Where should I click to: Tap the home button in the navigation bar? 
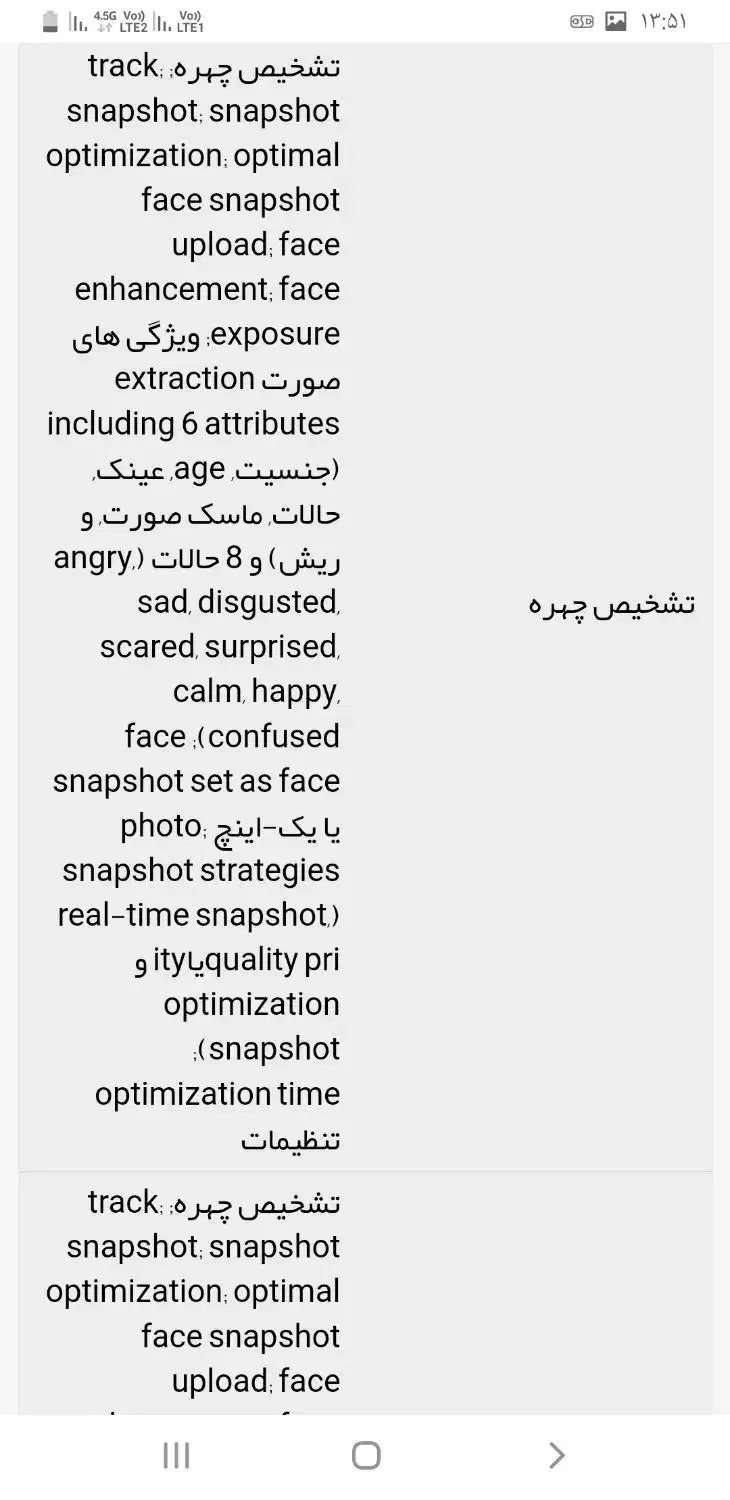coord(366,1455)
